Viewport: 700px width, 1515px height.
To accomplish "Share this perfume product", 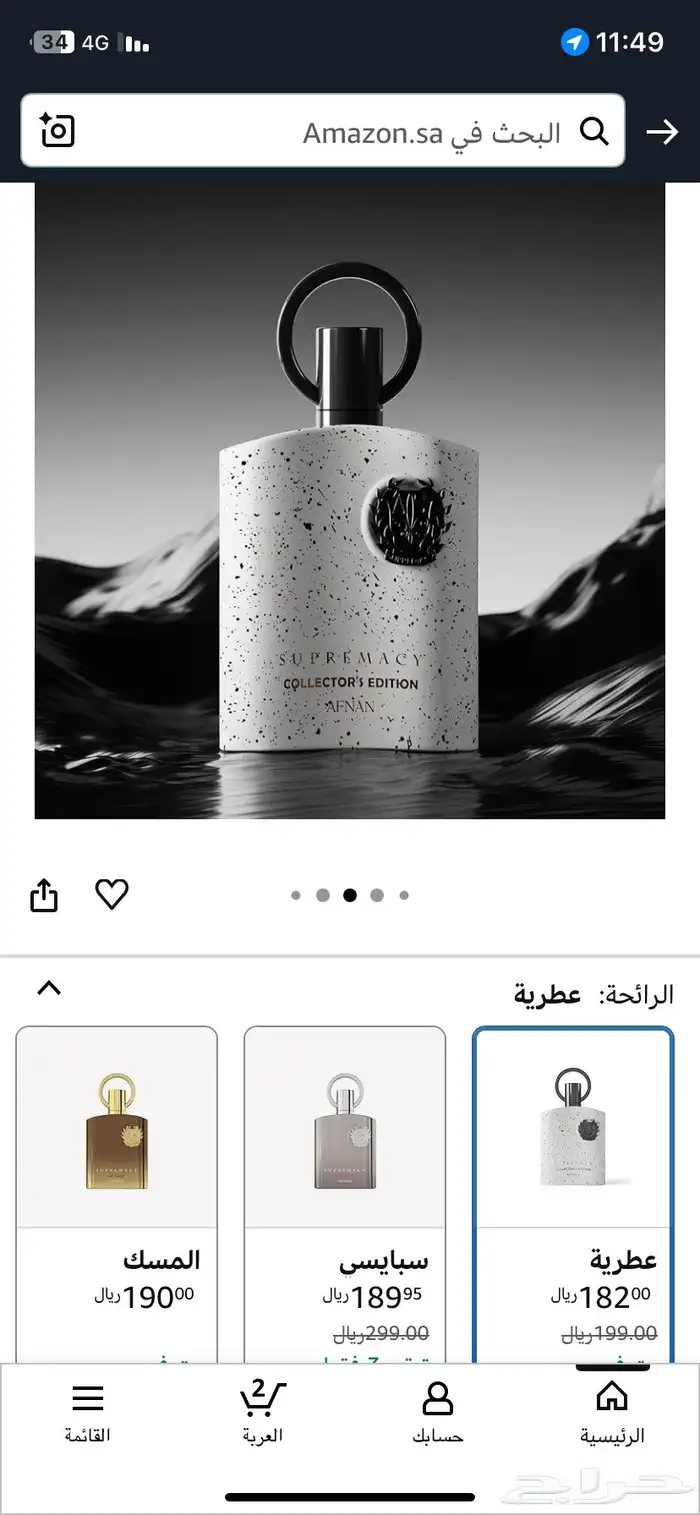I will [x=44, y=895].
